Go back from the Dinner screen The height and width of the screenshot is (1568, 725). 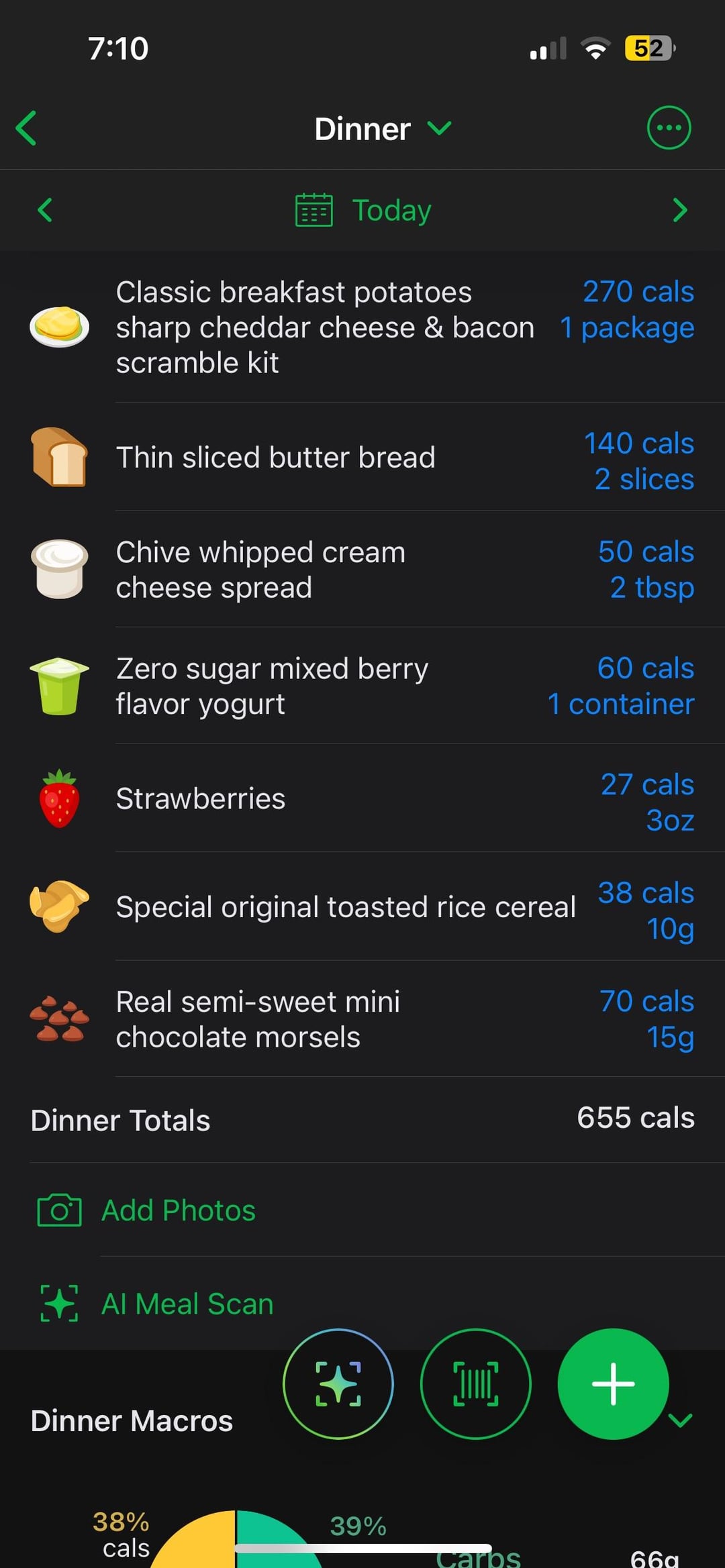pos(27,128)
